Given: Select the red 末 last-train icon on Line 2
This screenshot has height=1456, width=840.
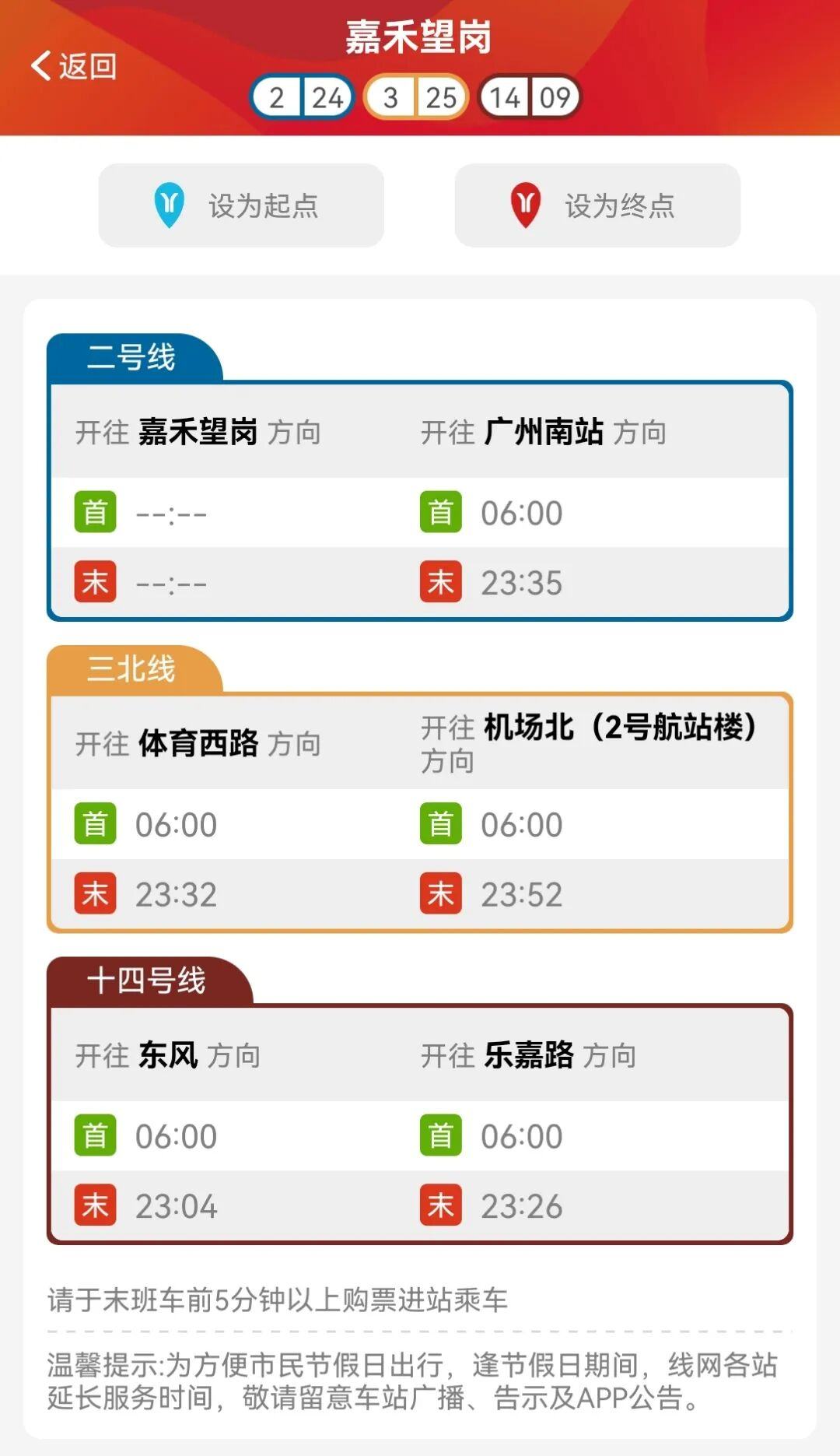Looking at the screenshot, I should [94, 582].
